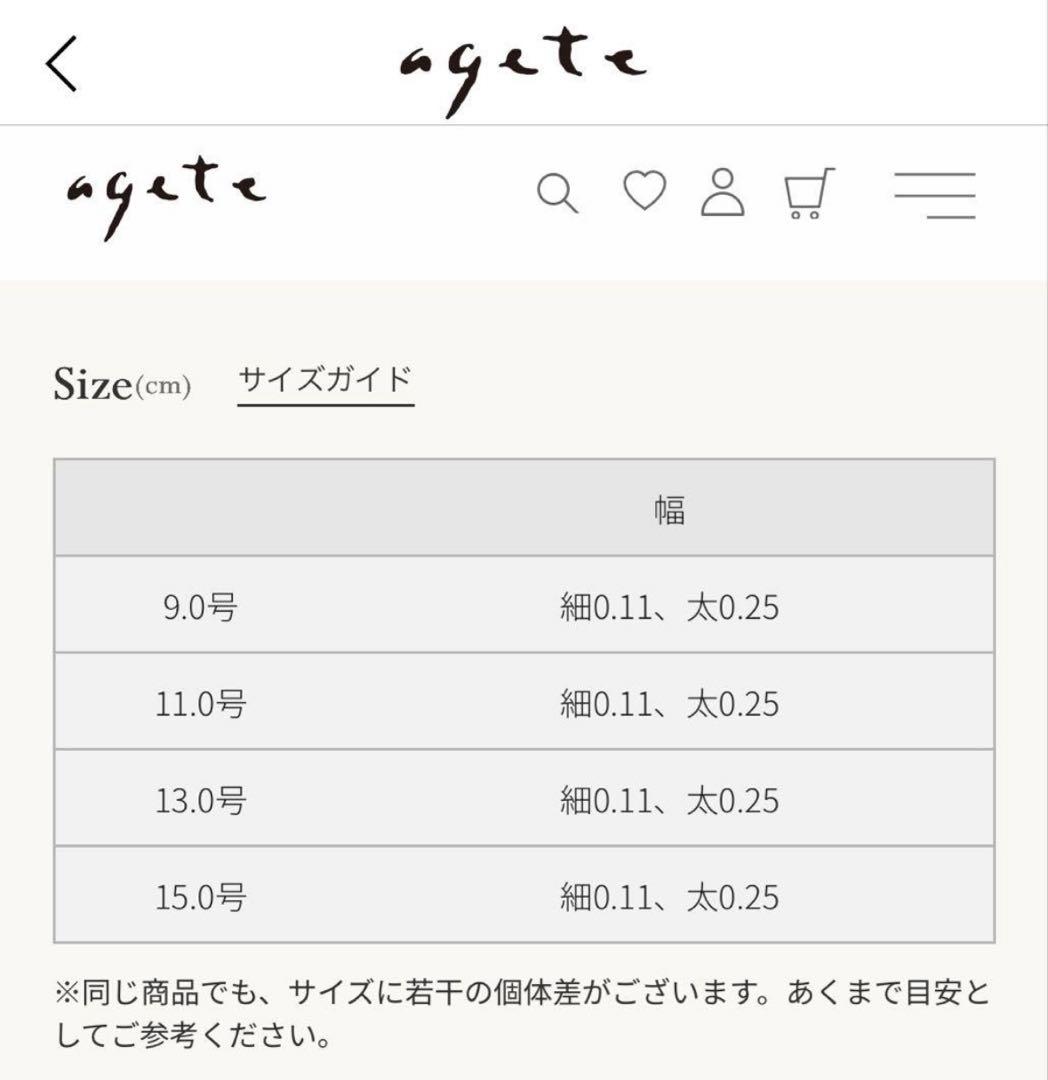The width and height of the screenshot is (1048, 1080).
Task: Open the wishlist heart icon
Action: tap(644, 194)
